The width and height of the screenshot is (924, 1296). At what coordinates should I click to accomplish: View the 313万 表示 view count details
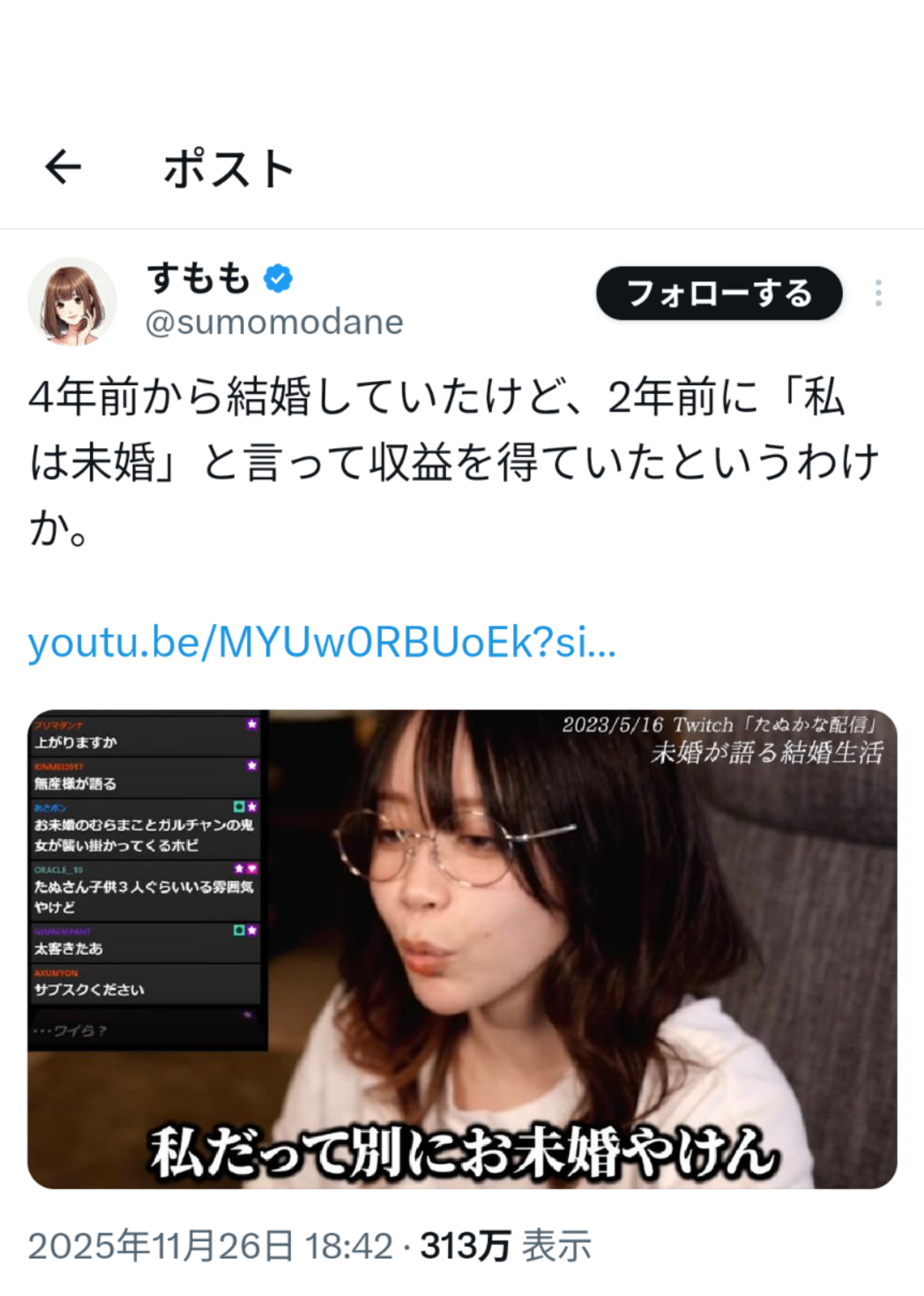pos(505,1246)
